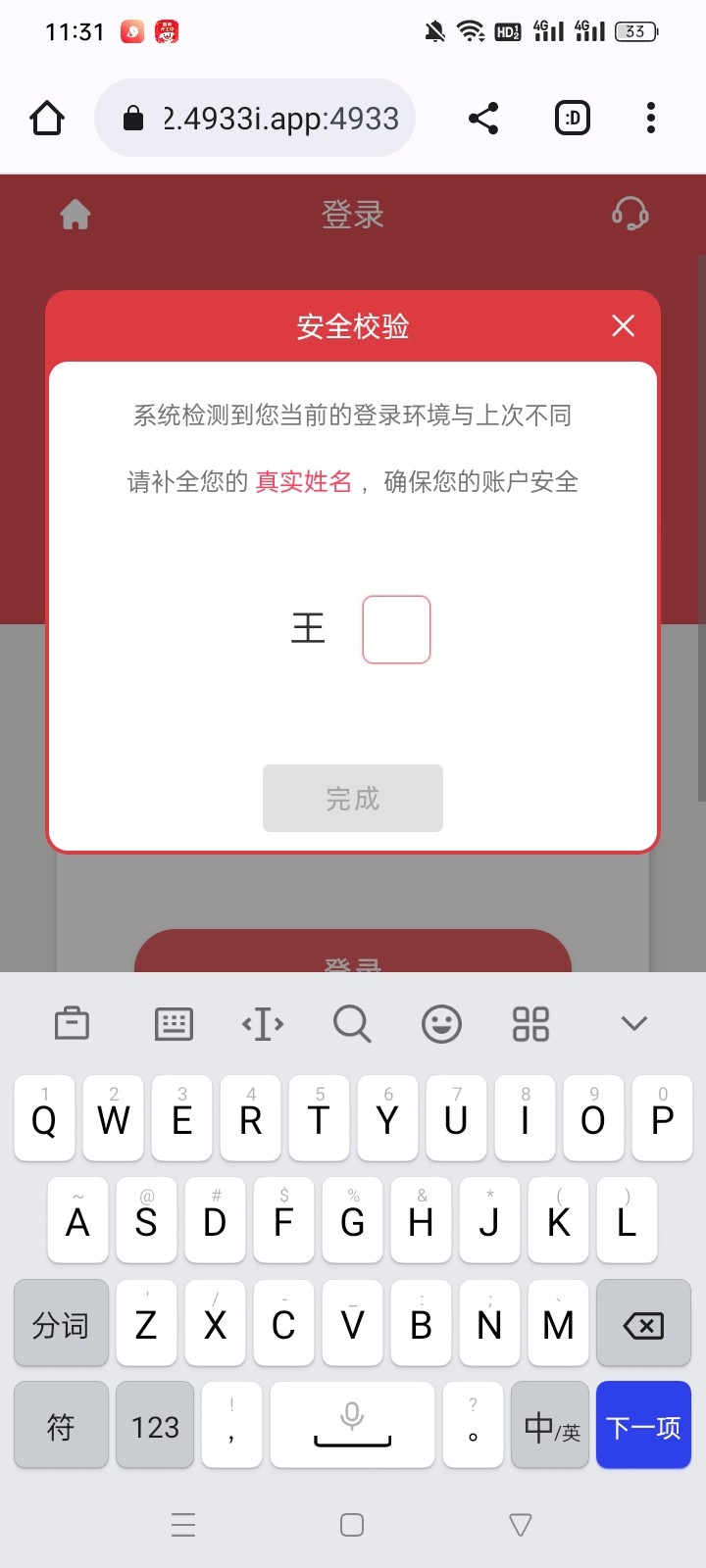The width and height of the screenshot is (706, 1568).
Task: Tap the empty name character input box
Action: click(396, 629)
